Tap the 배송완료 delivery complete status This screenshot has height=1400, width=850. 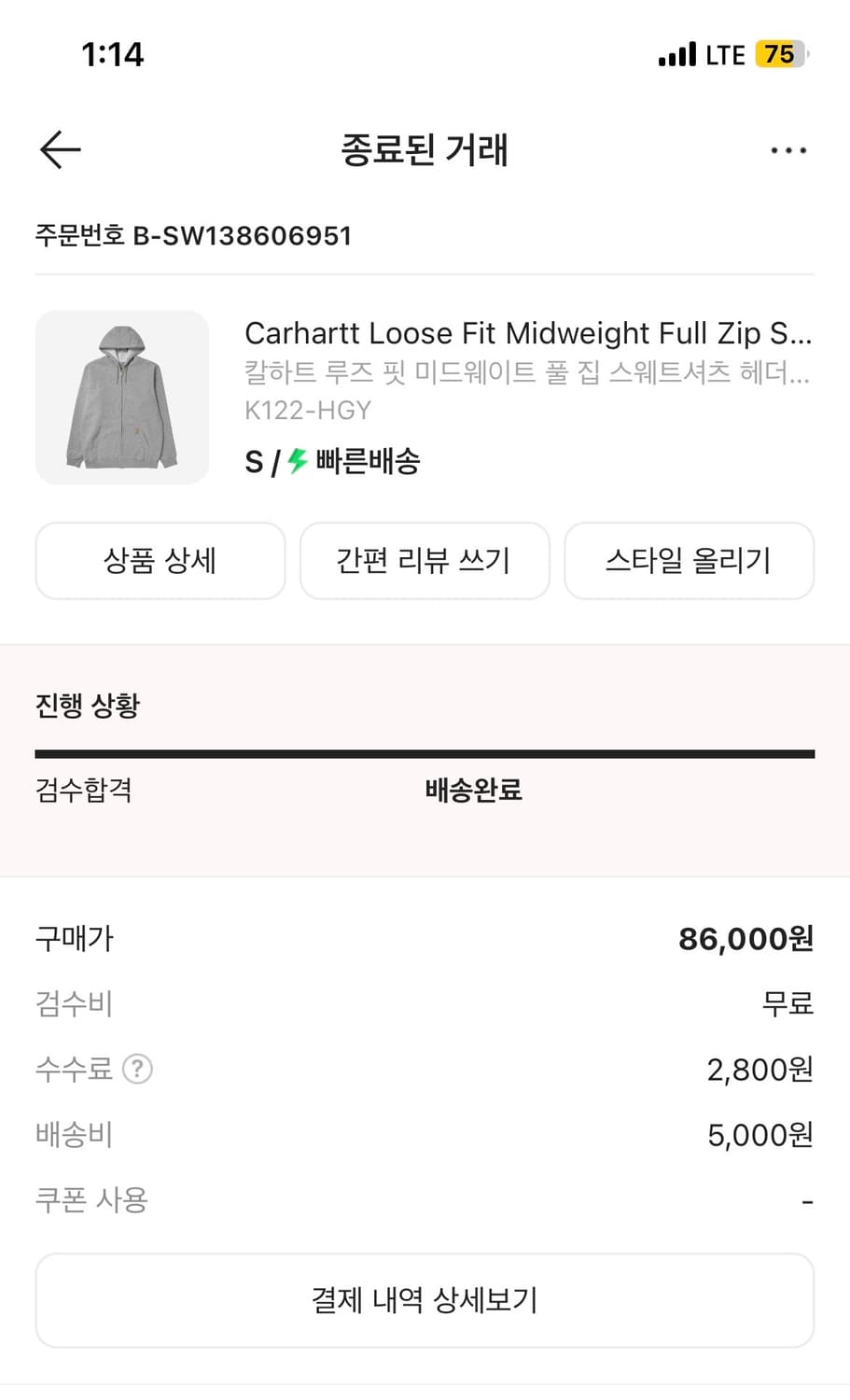472,790
